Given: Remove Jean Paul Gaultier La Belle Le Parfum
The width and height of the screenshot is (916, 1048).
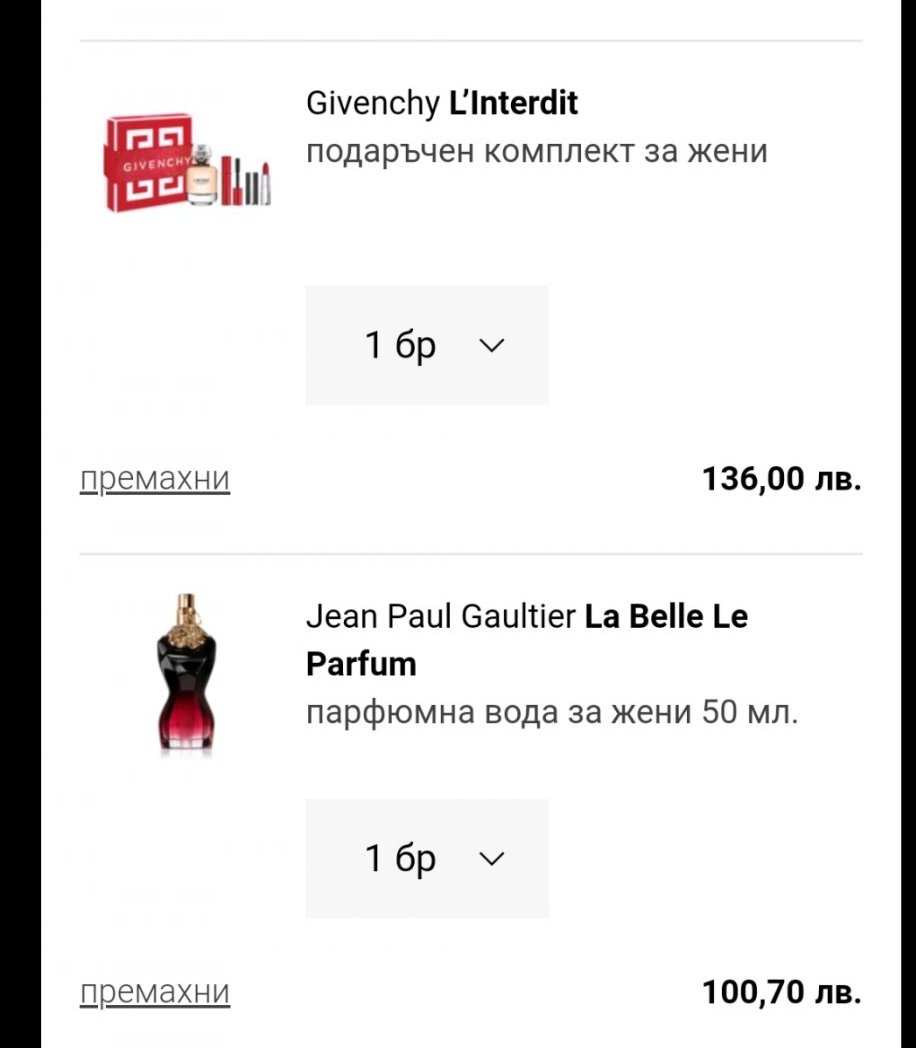Looking at the screenshot, I should [154, 993].
